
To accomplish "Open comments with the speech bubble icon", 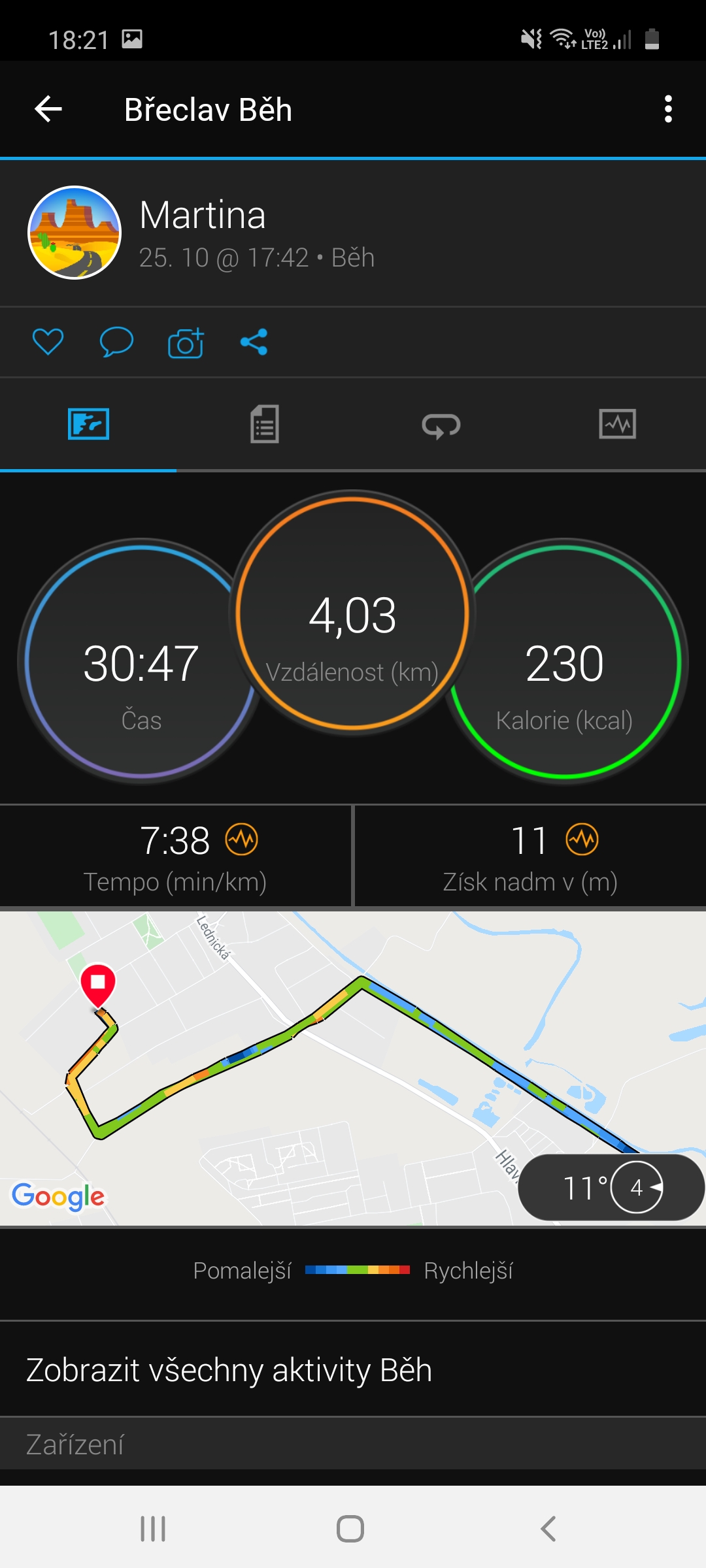I will (x=116, y=342).
